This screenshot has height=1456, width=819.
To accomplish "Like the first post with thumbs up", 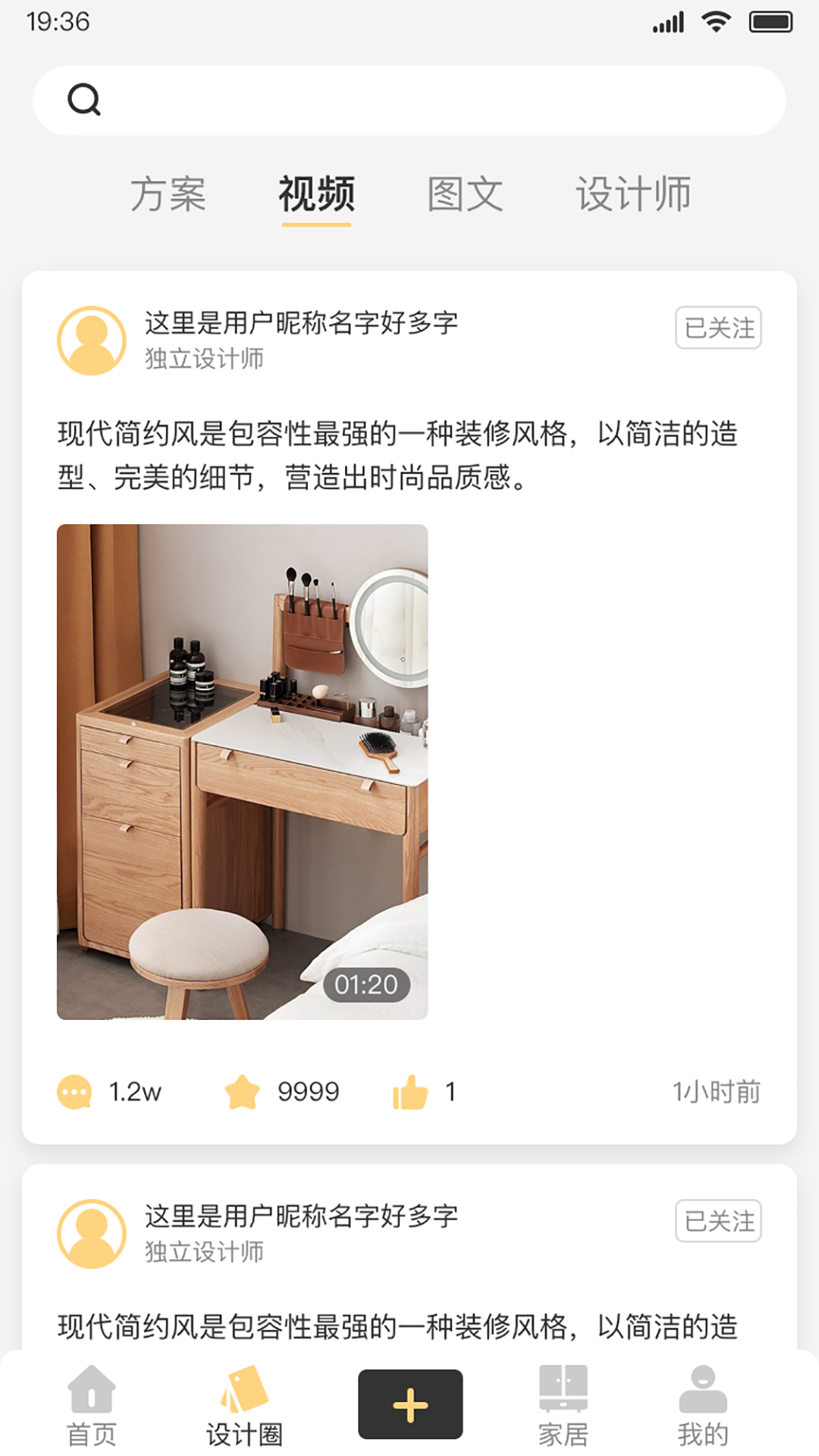I will [x=410, y=1092].
